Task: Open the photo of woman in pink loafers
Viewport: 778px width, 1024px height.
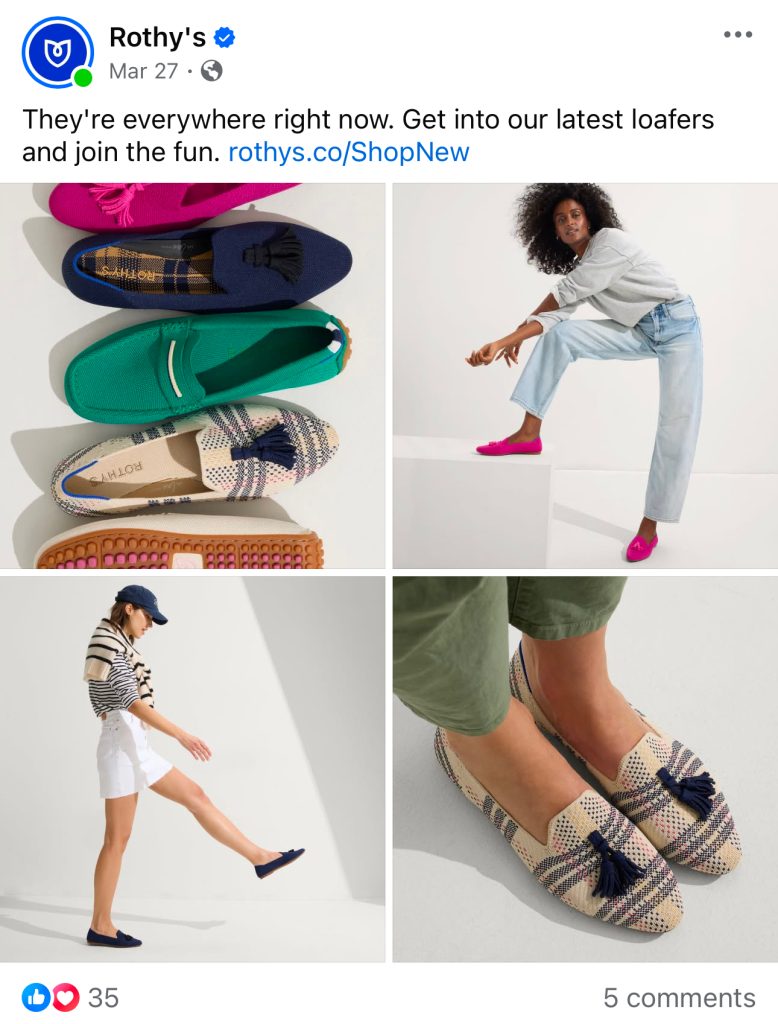Action: [x=584, y=376]
